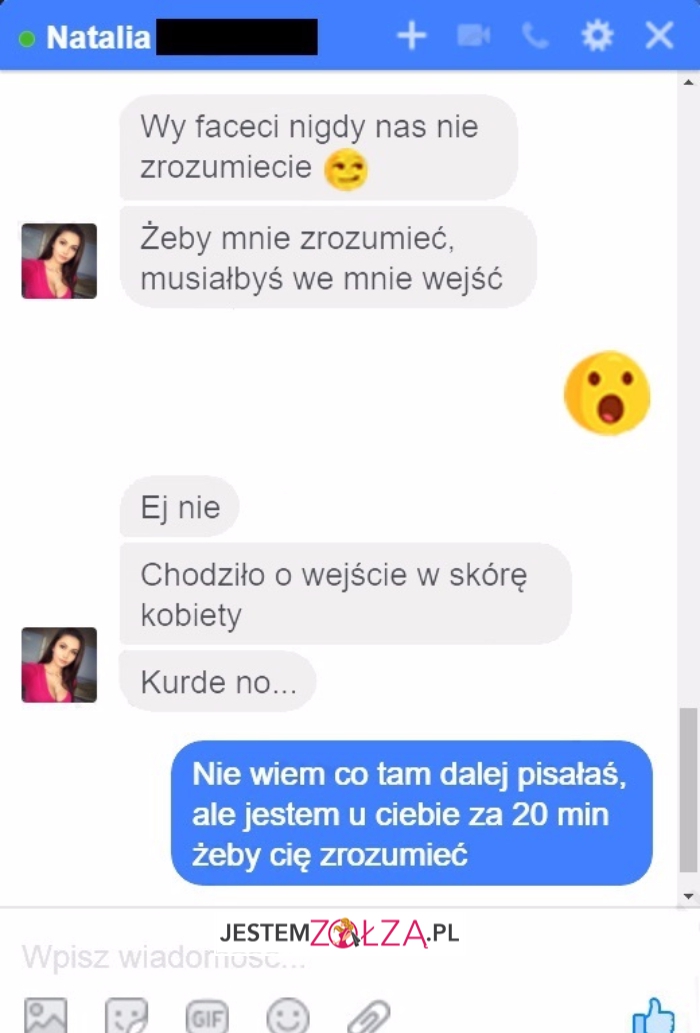This screenshot has width=700, height=1033.
Task: Start a video call with Natalia
Action: [x=474, y=37]
